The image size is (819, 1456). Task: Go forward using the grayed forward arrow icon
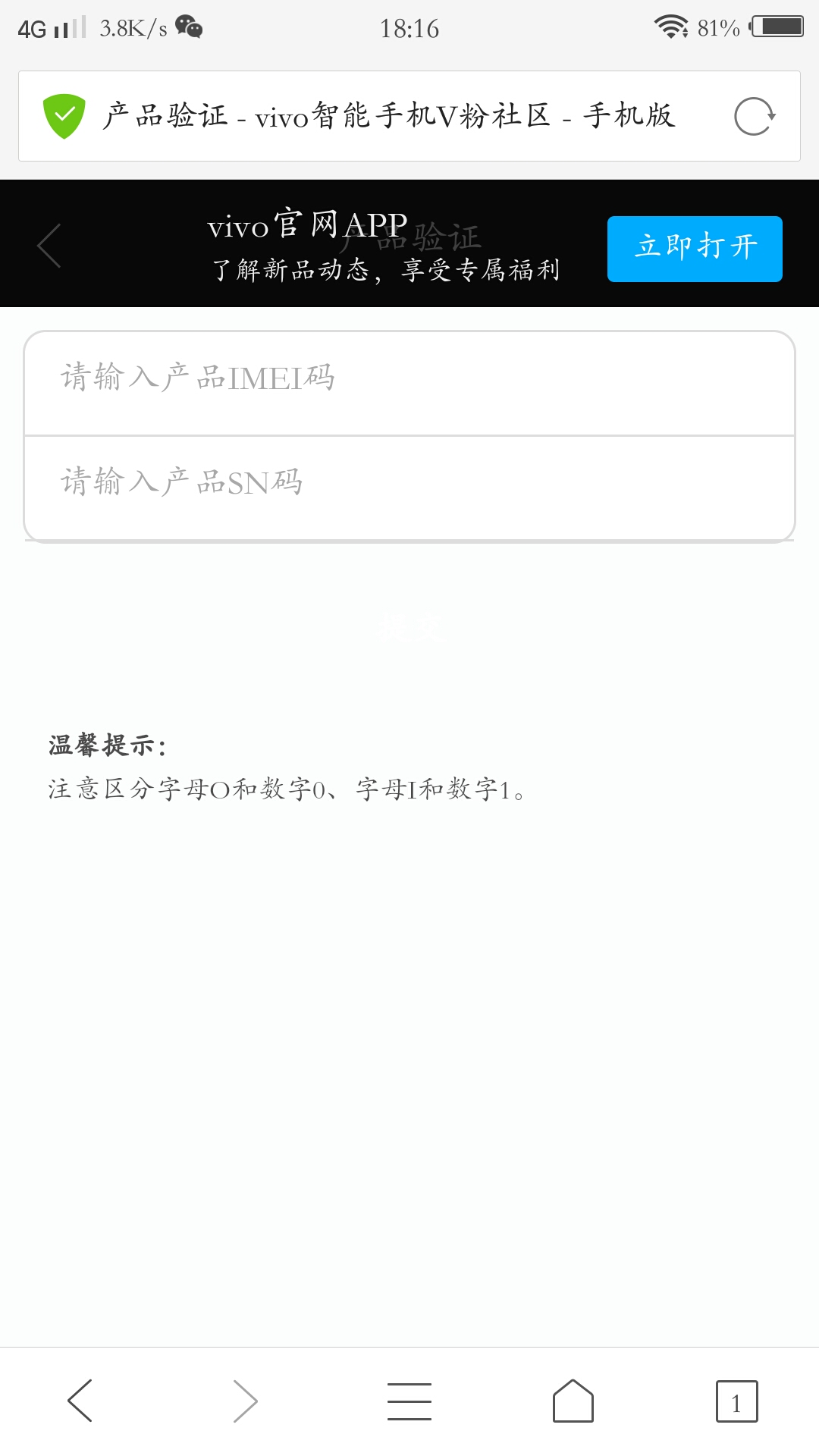(245, 1401)
